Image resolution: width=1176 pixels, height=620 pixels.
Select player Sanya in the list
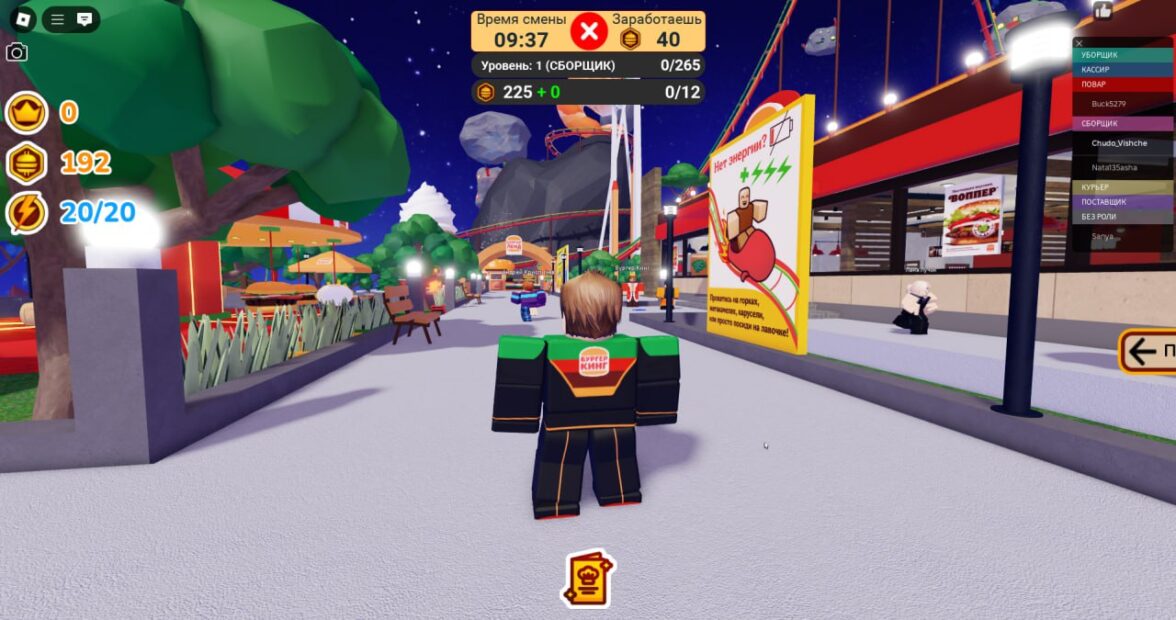(1103, 237)
